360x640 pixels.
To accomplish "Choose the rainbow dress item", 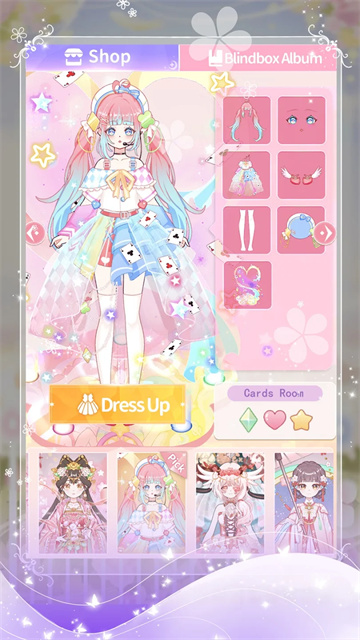I will [247, 175].
